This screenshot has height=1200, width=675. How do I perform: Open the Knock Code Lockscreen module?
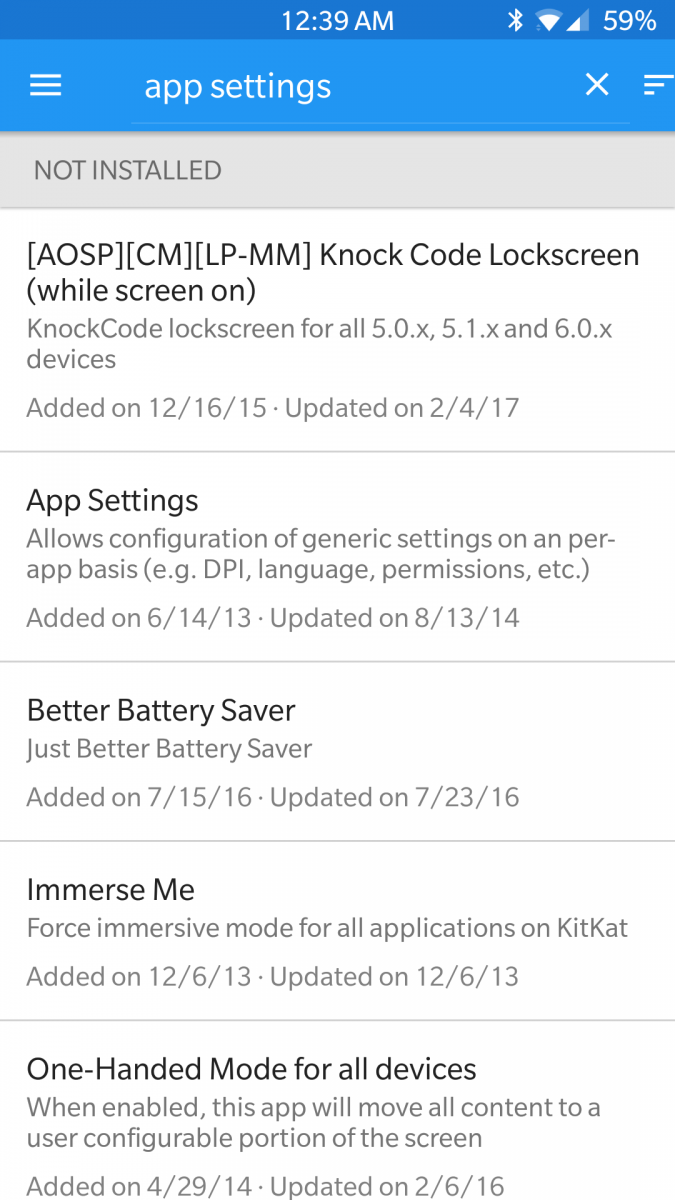337,330
